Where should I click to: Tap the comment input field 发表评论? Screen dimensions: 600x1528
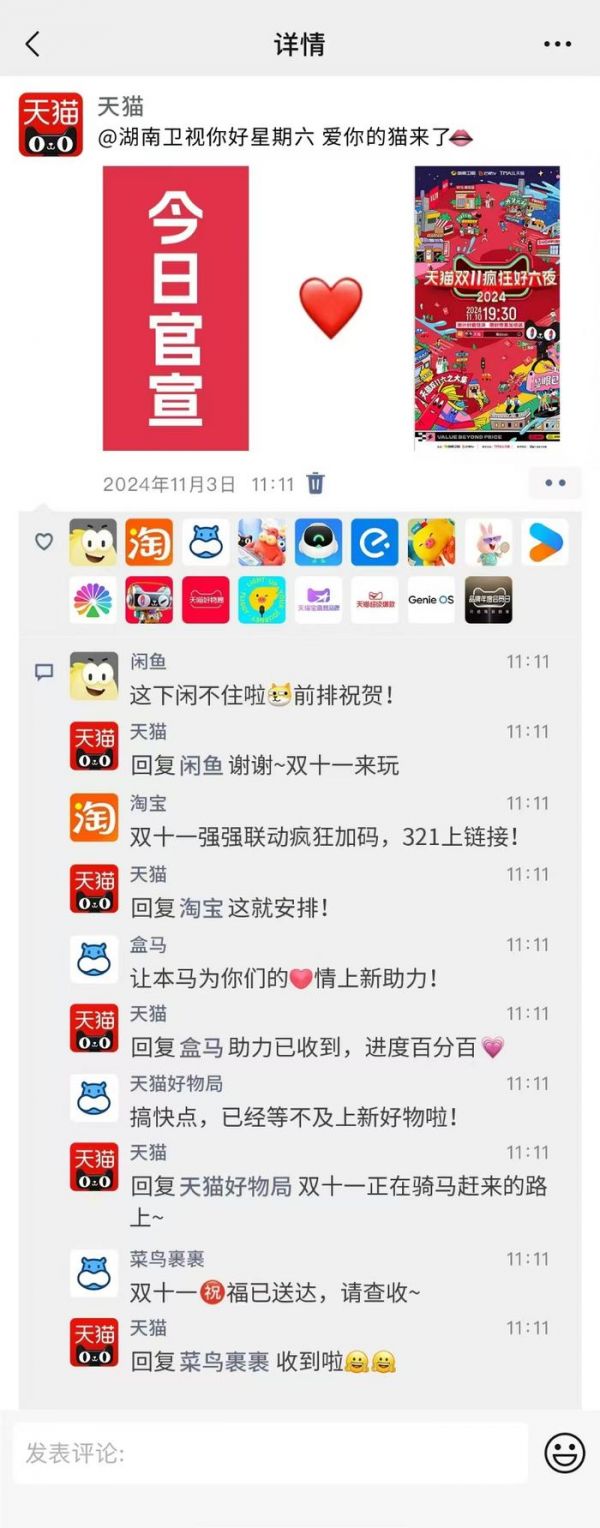[x=270, y=1453]
